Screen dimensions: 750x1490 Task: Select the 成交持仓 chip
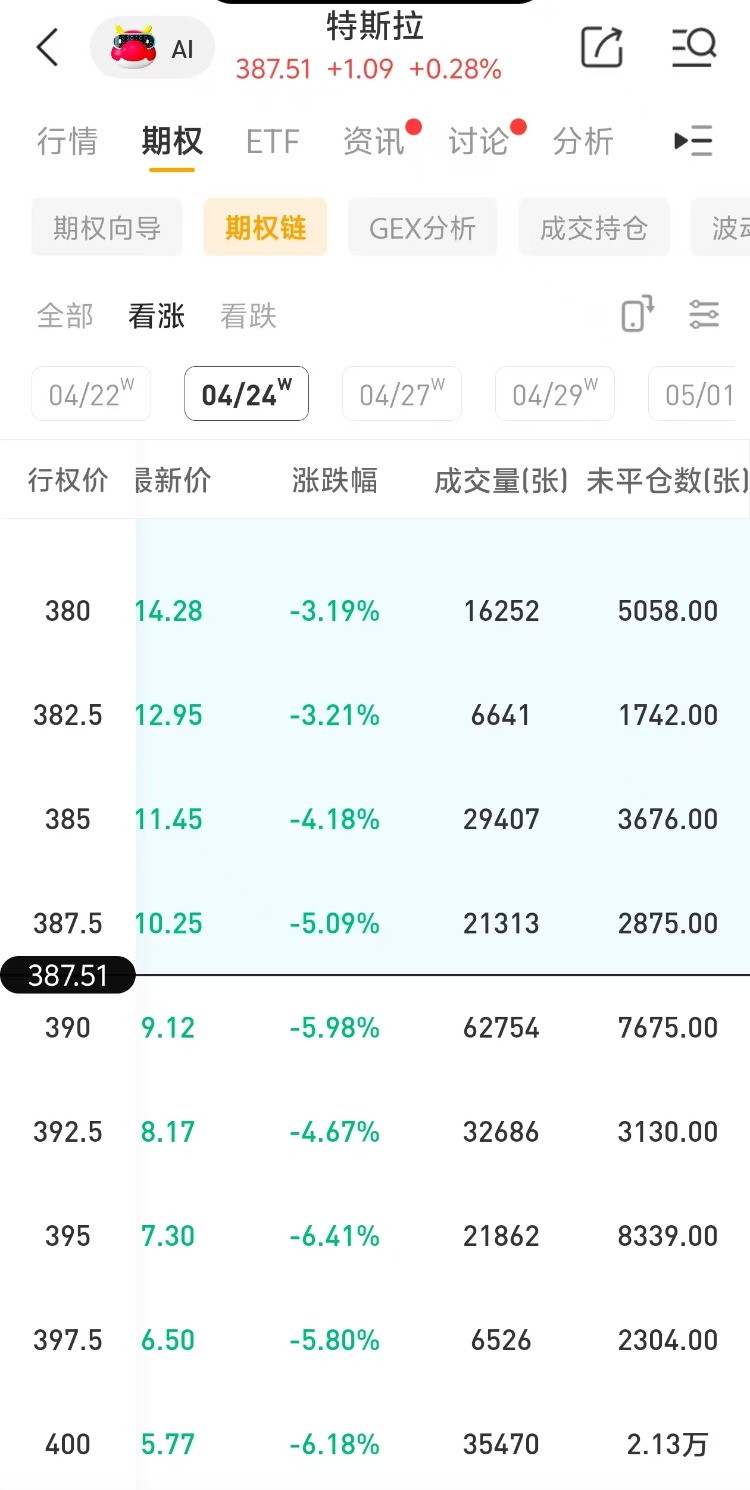click(593, 228)
